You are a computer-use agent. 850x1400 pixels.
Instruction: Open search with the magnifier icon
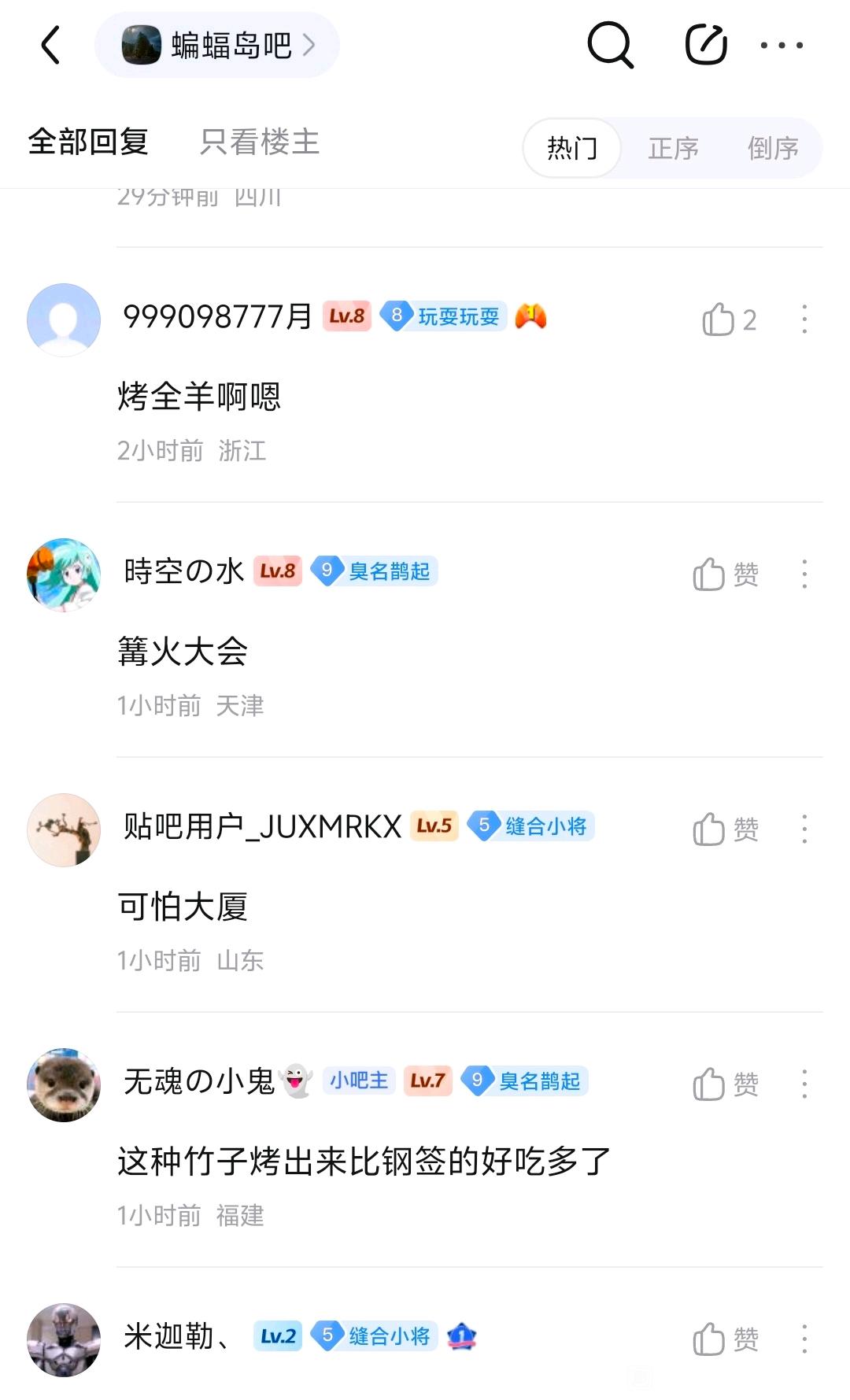click(x=610, y=45)
